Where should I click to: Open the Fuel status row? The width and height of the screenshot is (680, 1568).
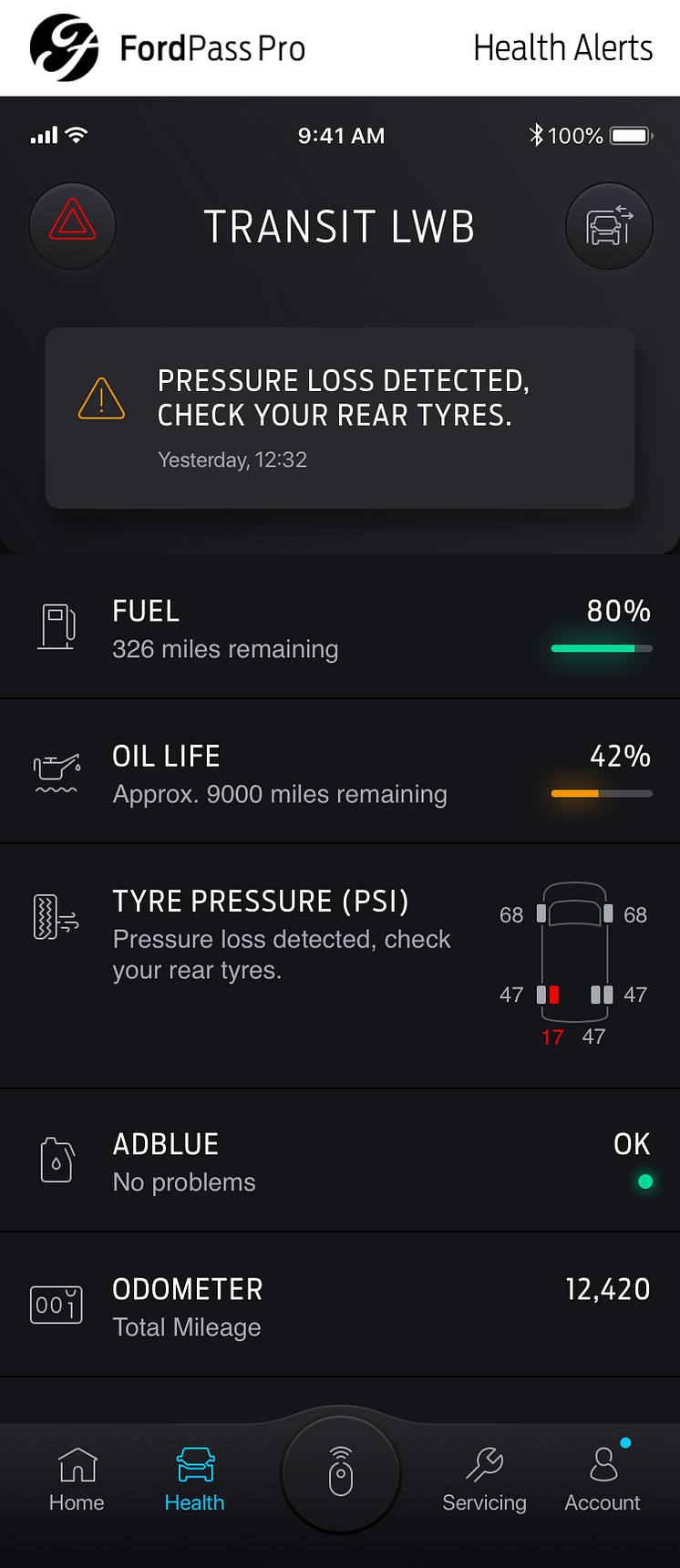tap(340, 628)
